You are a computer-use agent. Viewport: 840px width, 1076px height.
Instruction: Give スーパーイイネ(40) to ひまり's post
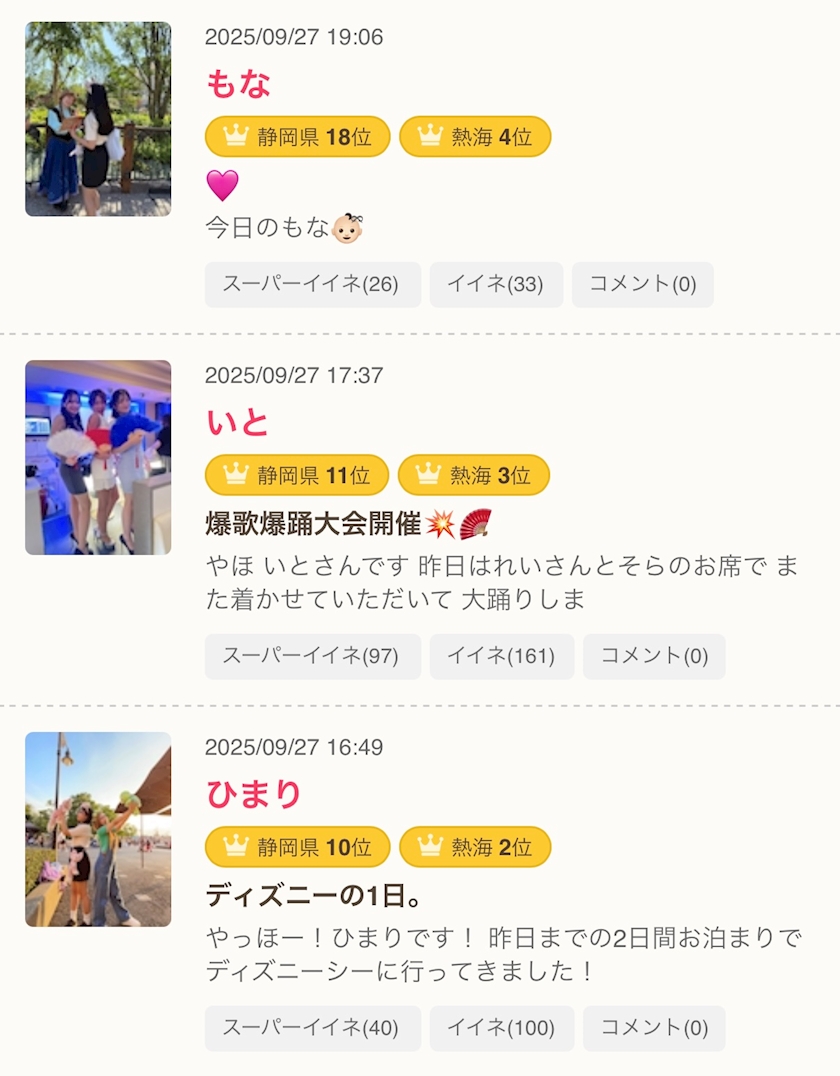[x=312, y=1028]
